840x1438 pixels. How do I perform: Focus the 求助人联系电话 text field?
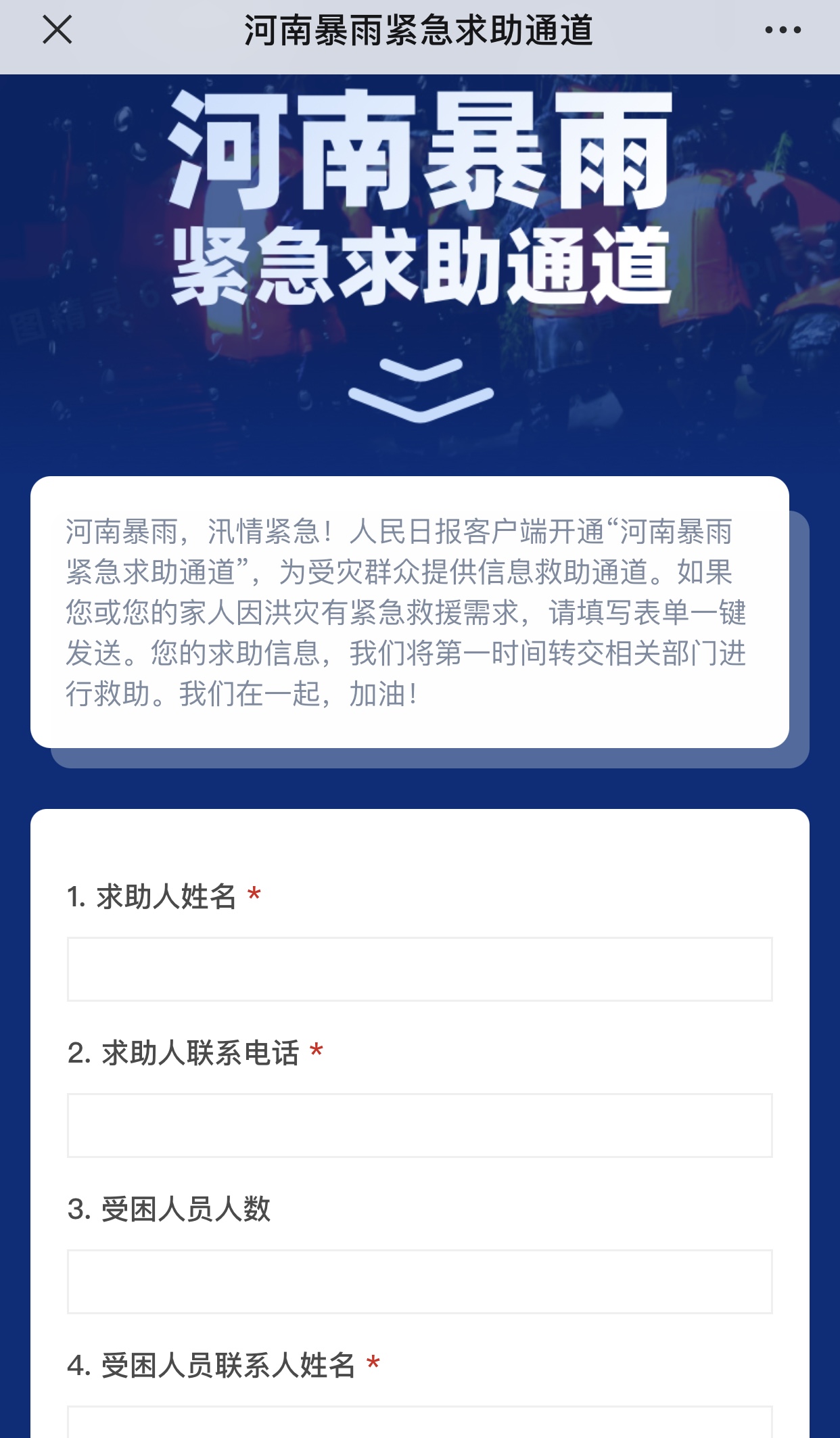pos(419,1125)
